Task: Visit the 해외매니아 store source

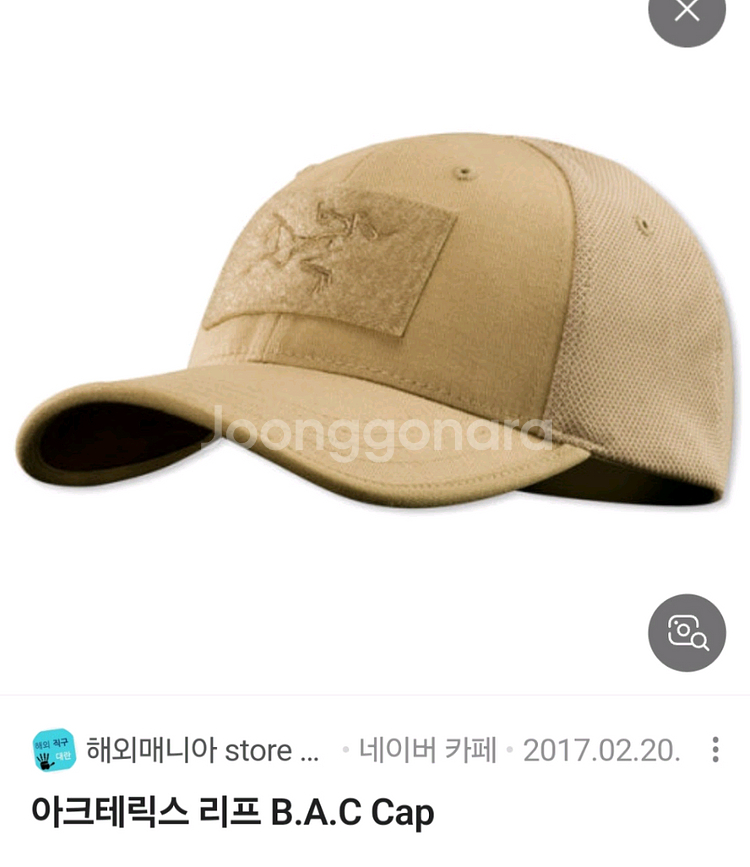Action: coord(188,750)
